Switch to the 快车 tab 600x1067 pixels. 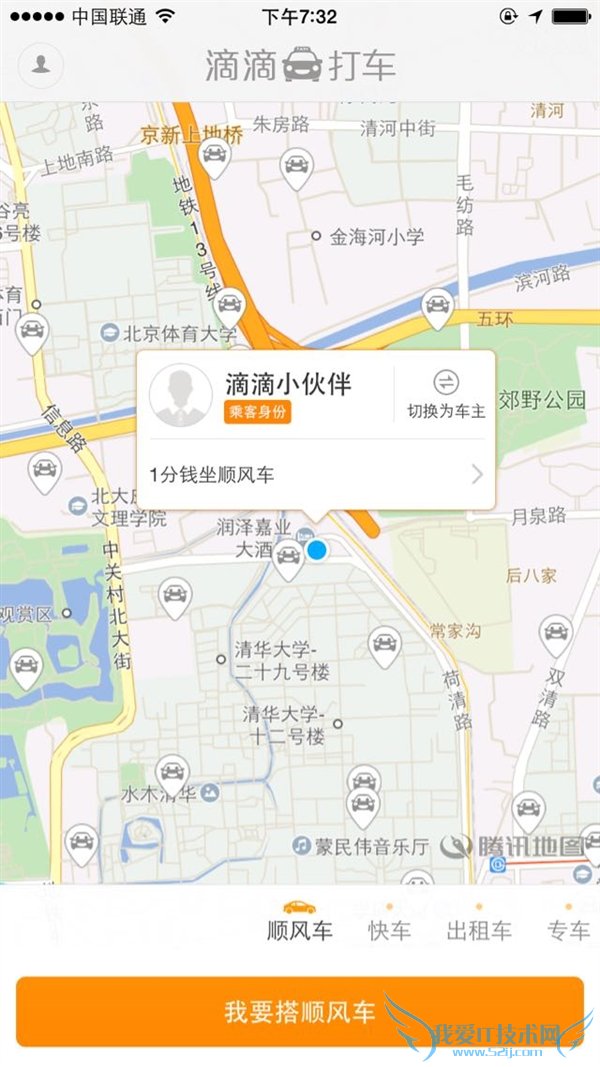[389, 929]
